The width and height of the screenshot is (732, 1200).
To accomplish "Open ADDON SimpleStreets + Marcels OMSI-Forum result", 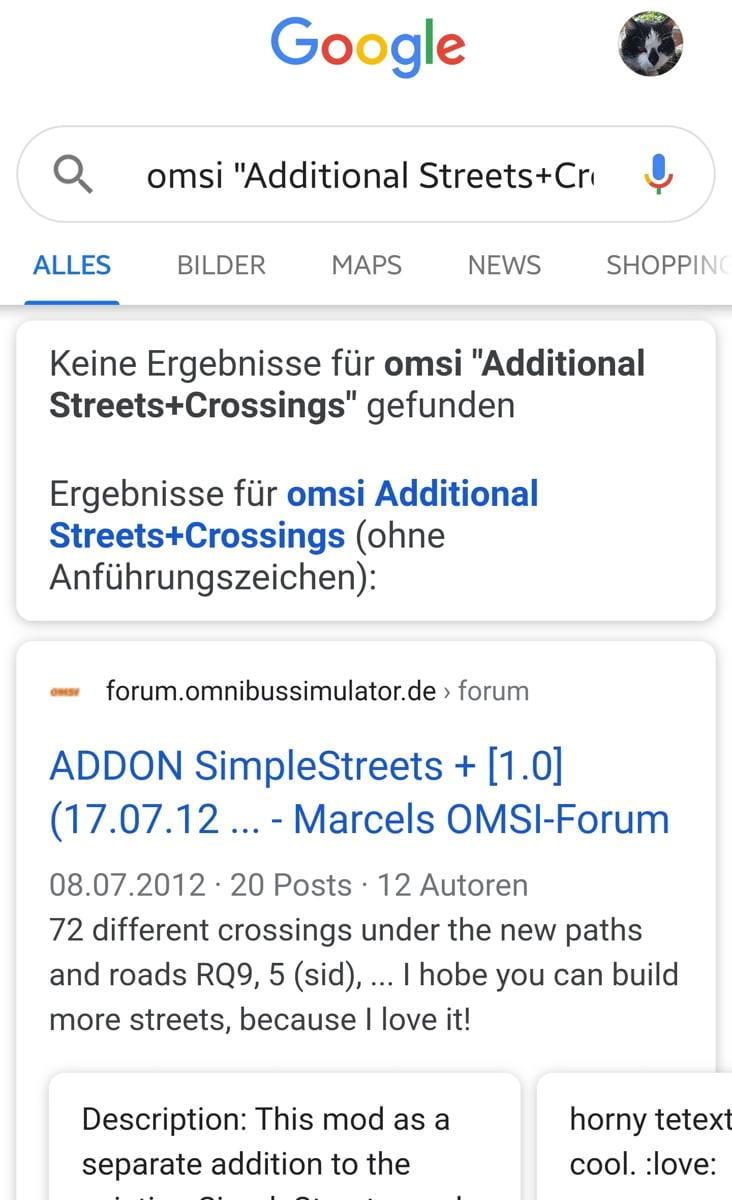I will pos(358,792).
